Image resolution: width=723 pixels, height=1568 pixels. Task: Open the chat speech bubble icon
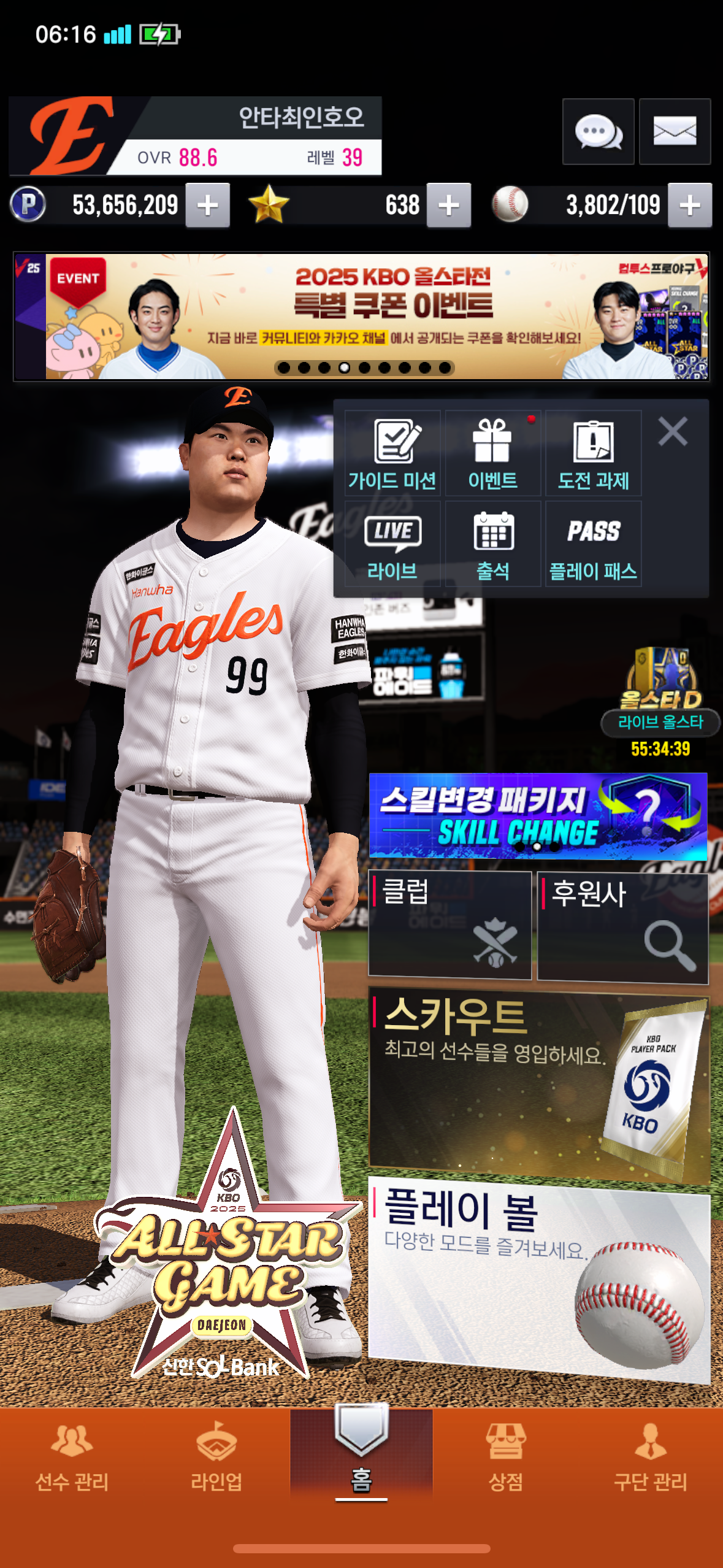pyautogui.click(x=598, y=131)
